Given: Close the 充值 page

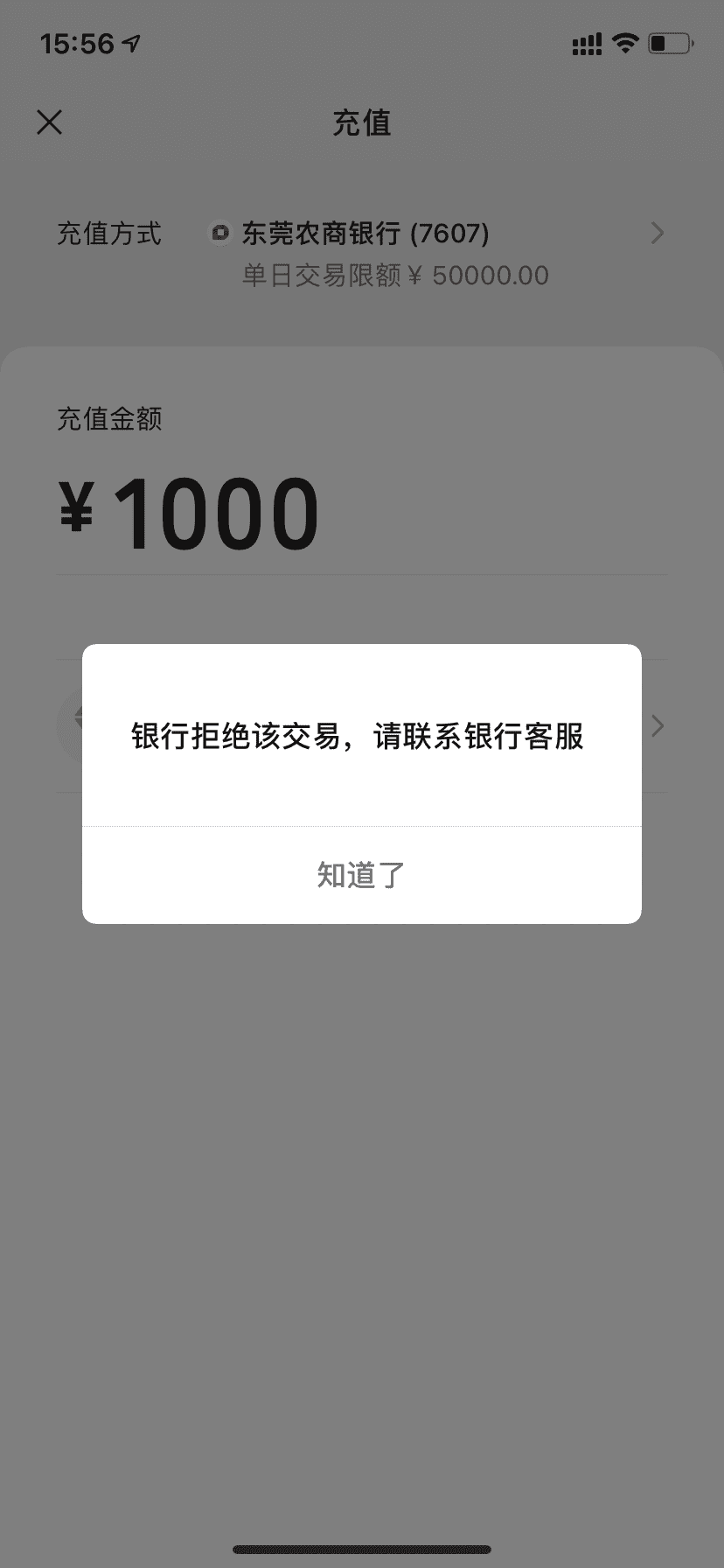Looking at the screenshot, I should point(50,122).
